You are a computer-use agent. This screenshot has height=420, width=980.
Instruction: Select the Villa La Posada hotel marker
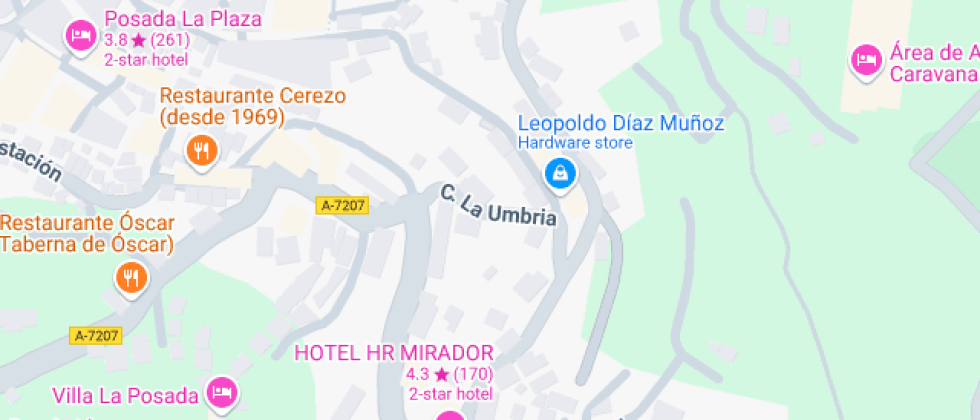[x=223, y=394]
